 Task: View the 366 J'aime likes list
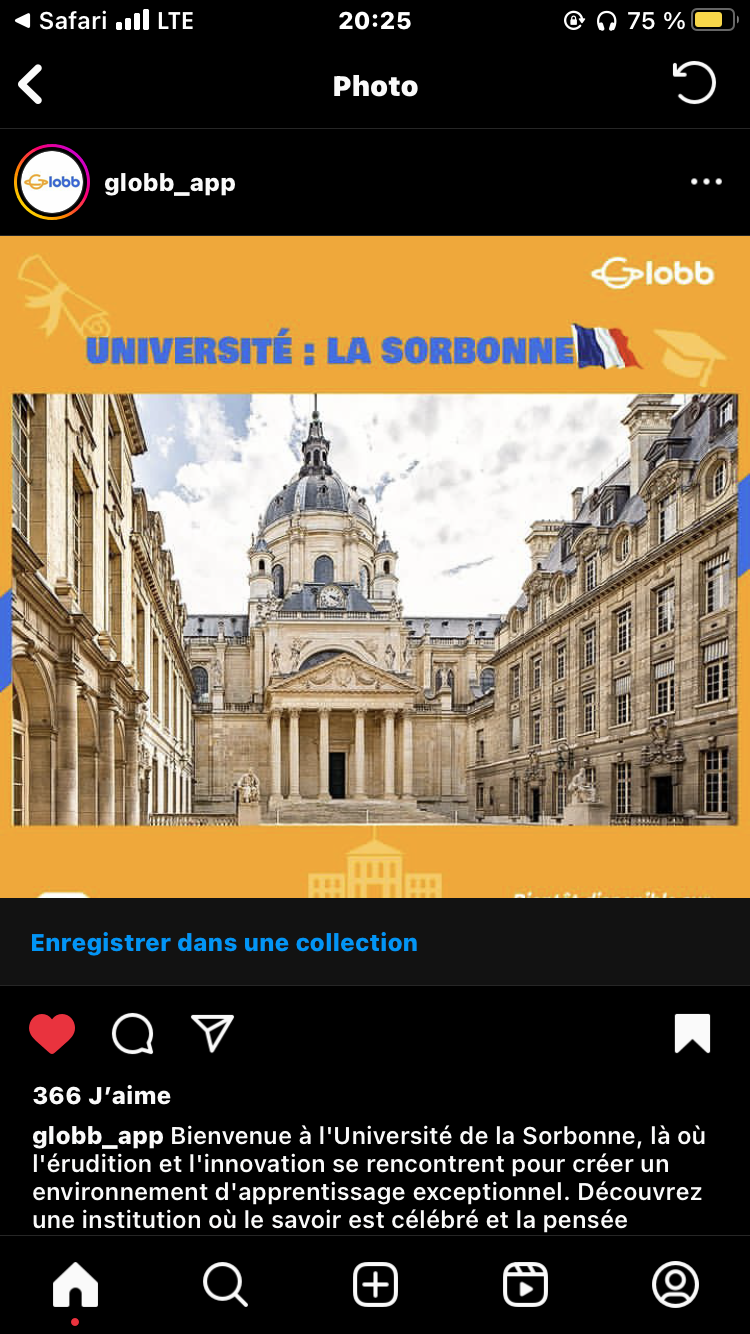(x=102, y=1096)
